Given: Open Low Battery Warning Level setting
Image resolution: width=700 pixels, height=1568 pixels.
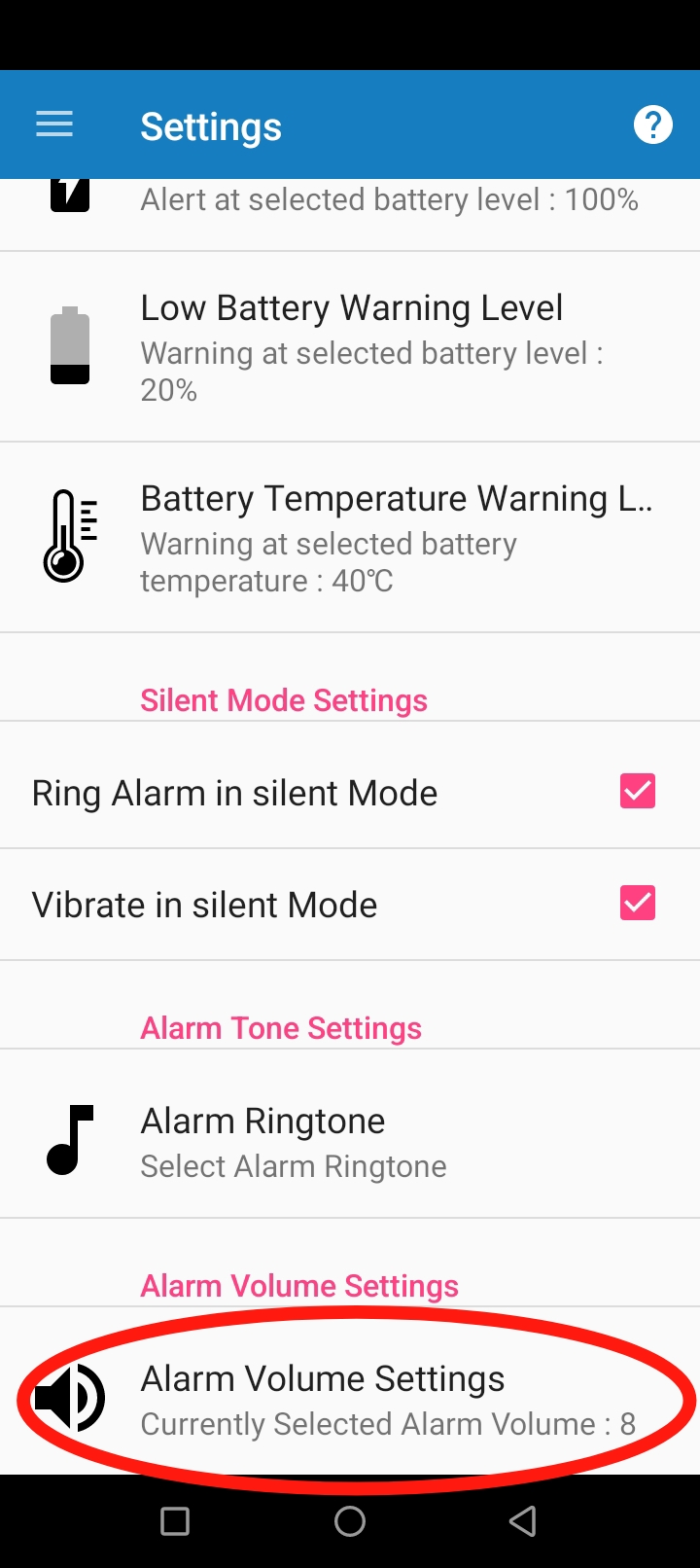Looking at the screenshot, I should [x=350, y=347].
